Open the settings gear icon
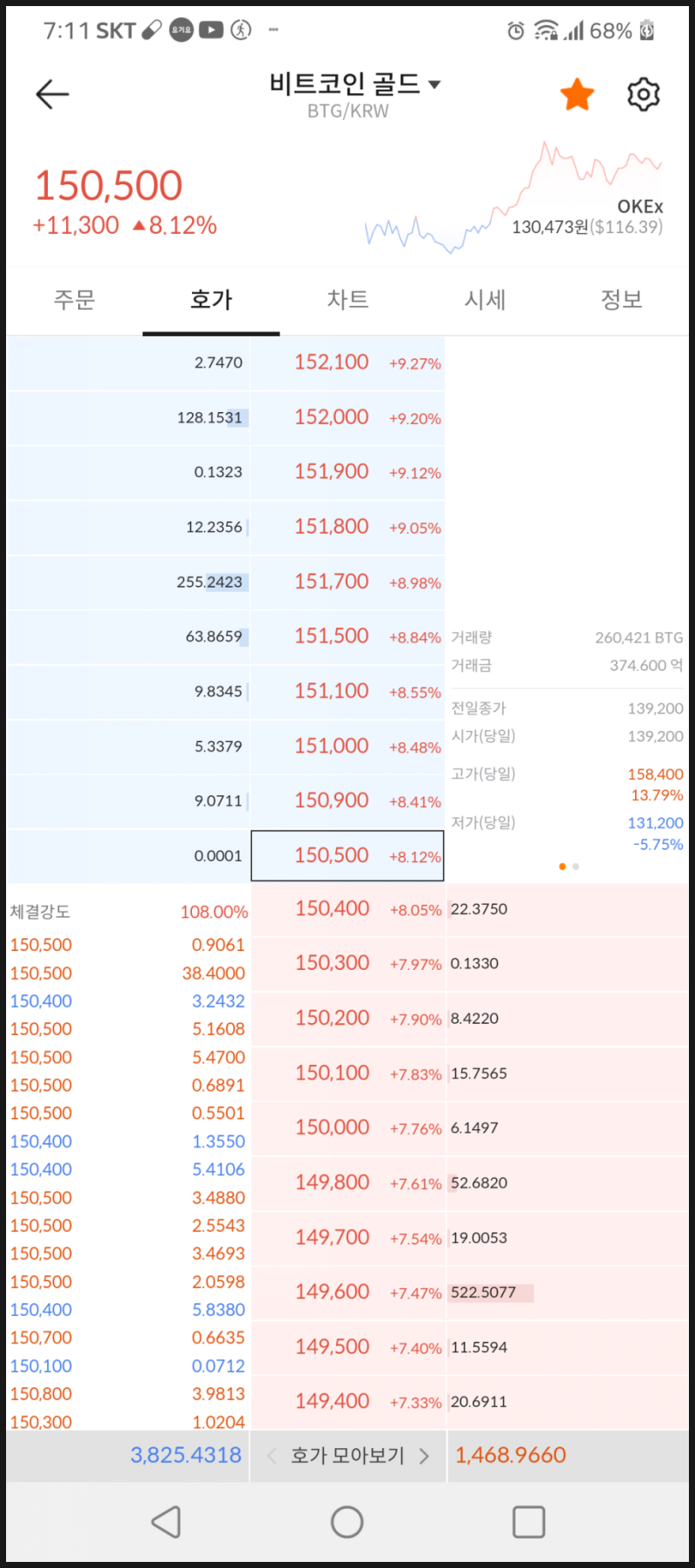The height and width of the screenshot is (1568, 695). click(x=643, y=94)
